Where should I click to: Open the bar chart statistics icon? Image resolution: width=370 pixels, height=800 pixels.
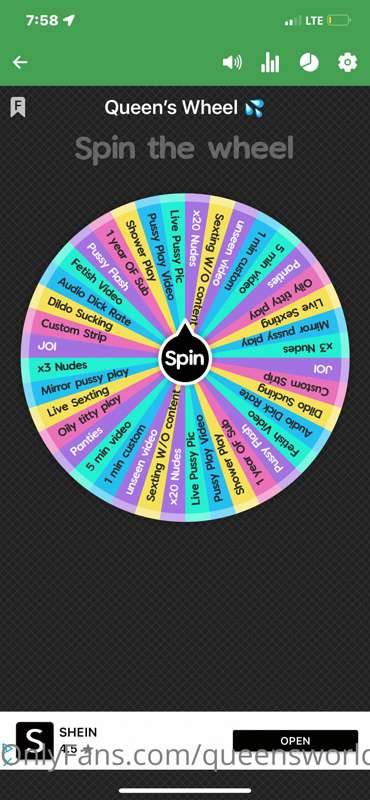click(270, 63)
